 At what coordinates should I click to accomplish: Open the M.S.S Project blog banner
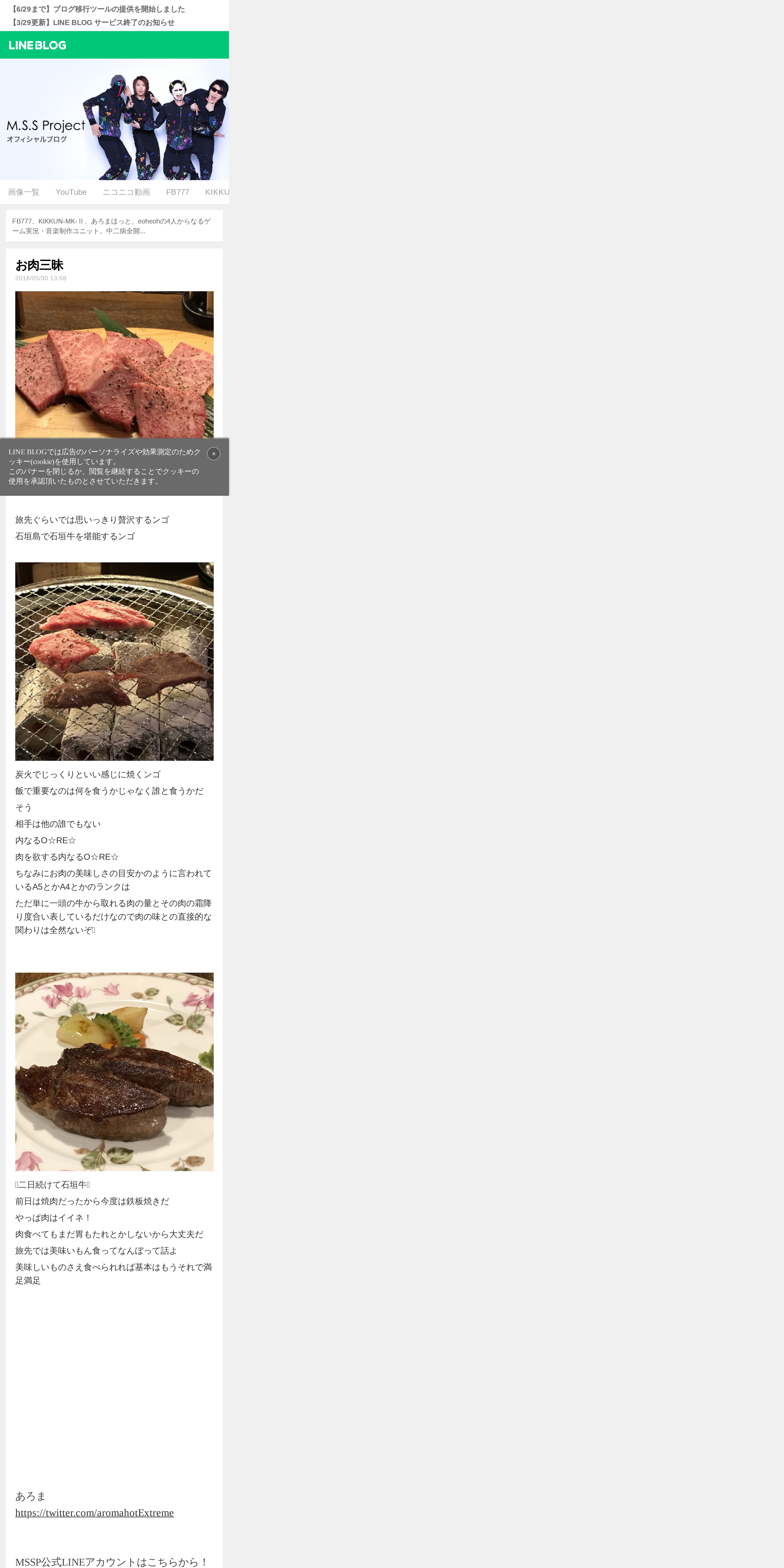point(114,119)
